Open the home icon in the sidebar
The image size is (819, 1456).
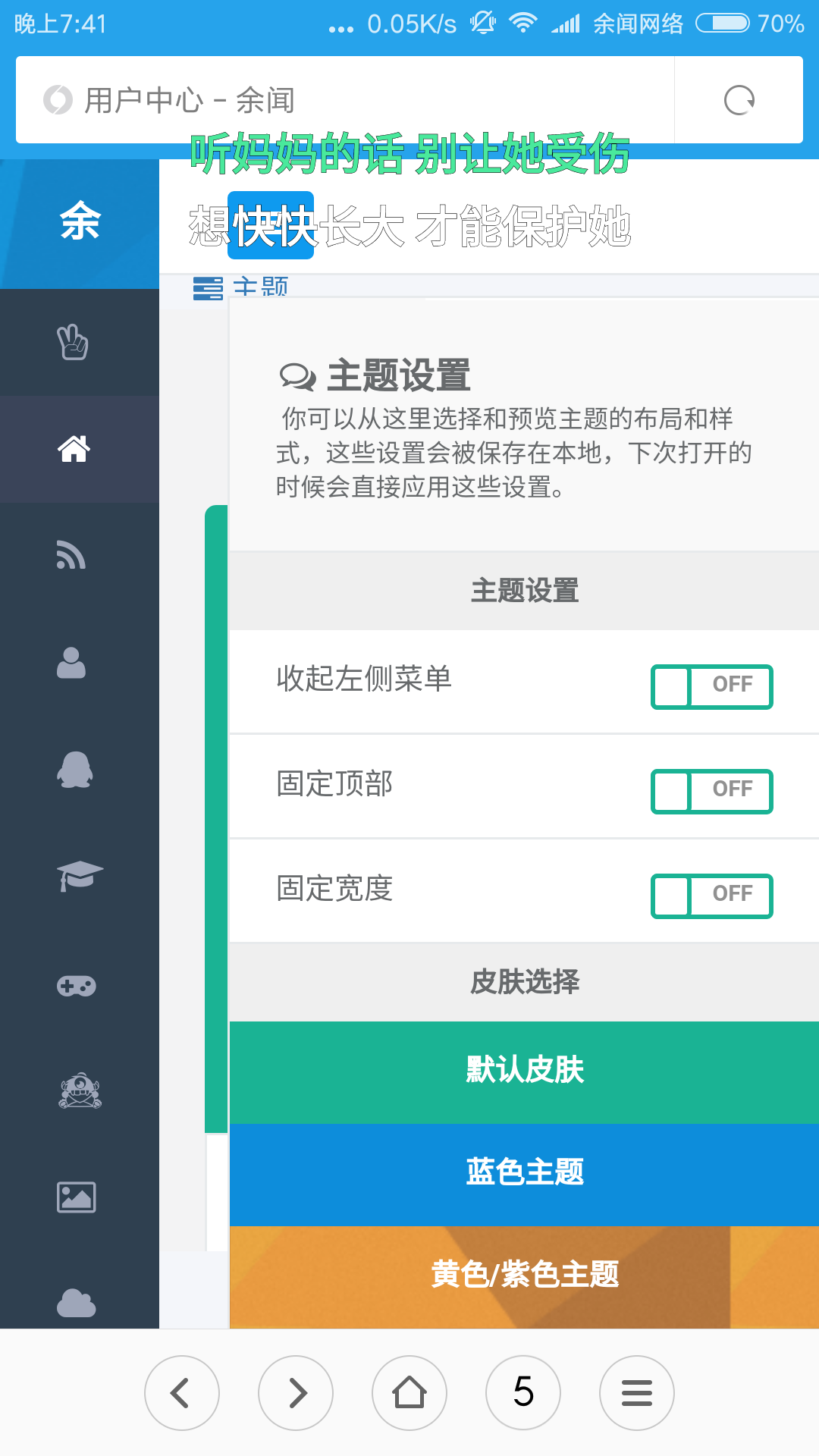pyautogui.click(x=74, y=449)
